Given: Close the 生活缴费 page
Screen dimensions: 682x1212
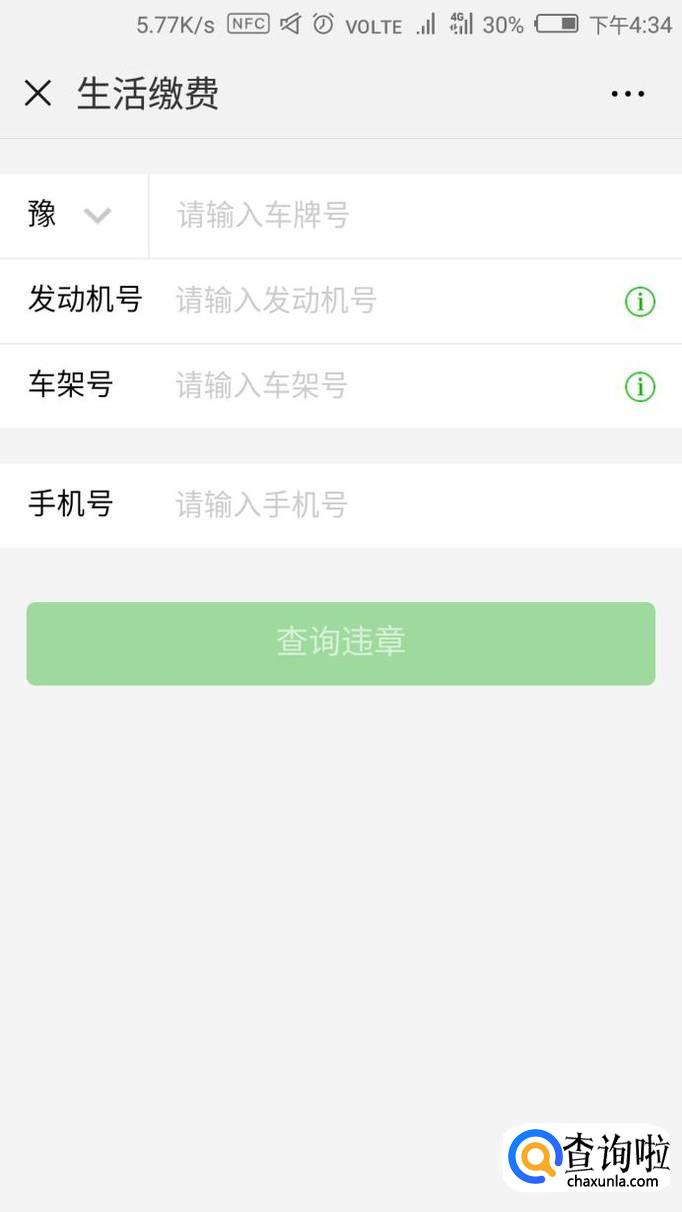Looking at the screenshot, I should pos(38,94).
